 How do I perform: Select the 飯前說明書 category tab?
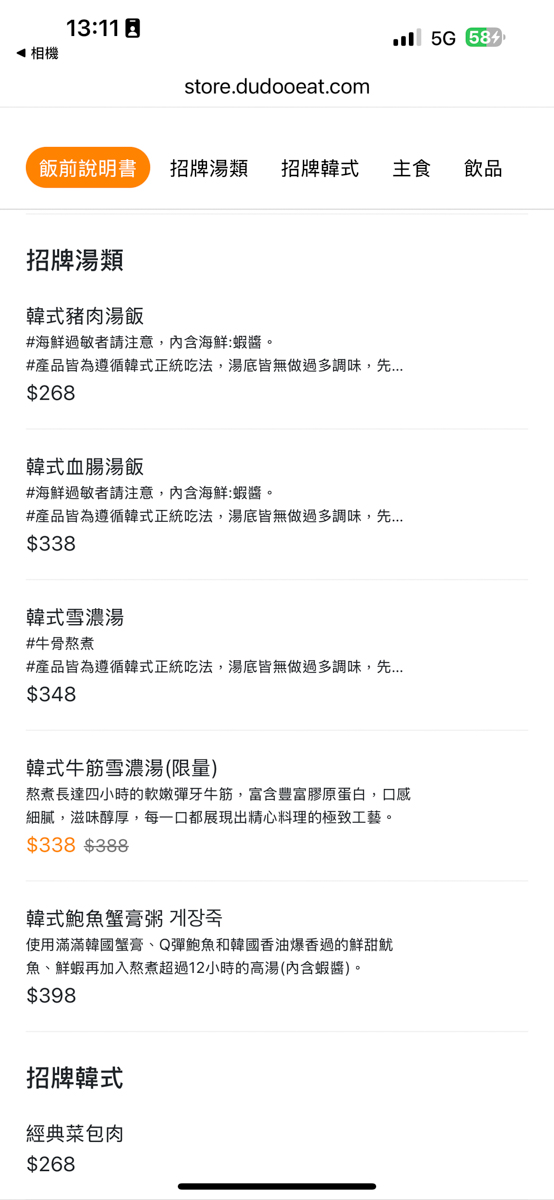pyautogui.click(x=88, y=168)
